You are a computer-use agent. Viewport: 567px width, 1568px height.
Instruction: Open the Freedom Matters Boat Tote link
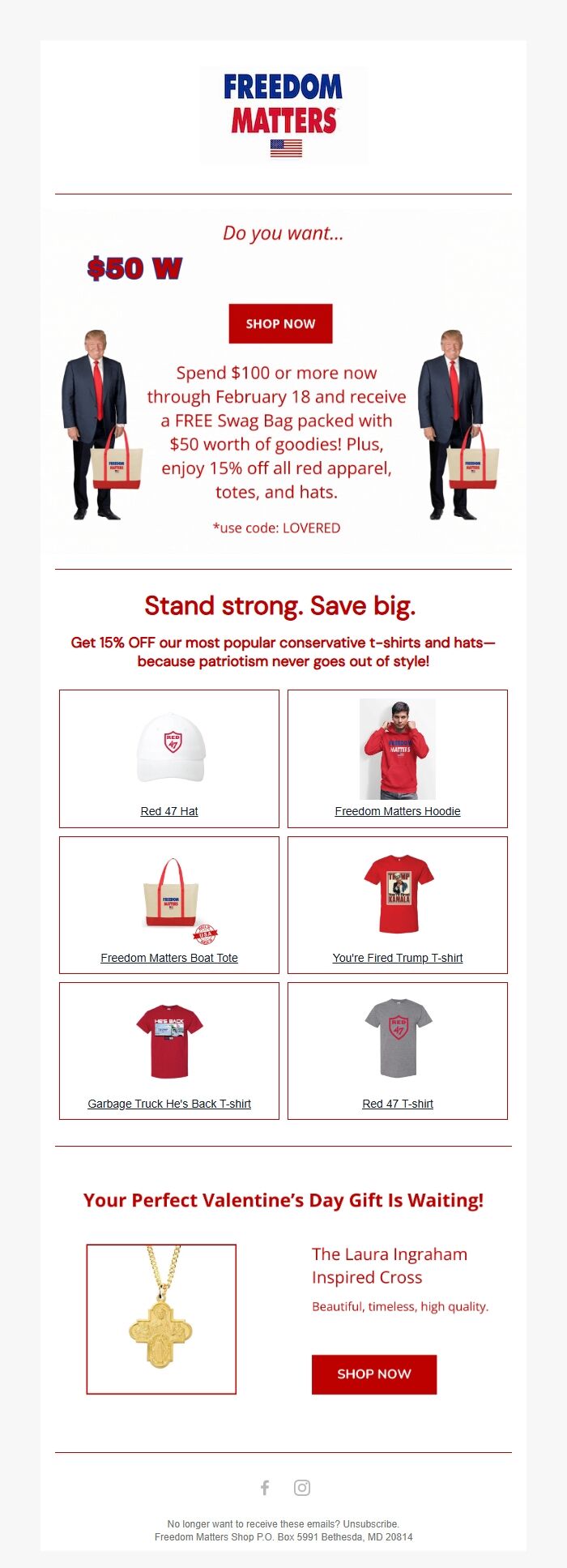(x=169, y=958)
